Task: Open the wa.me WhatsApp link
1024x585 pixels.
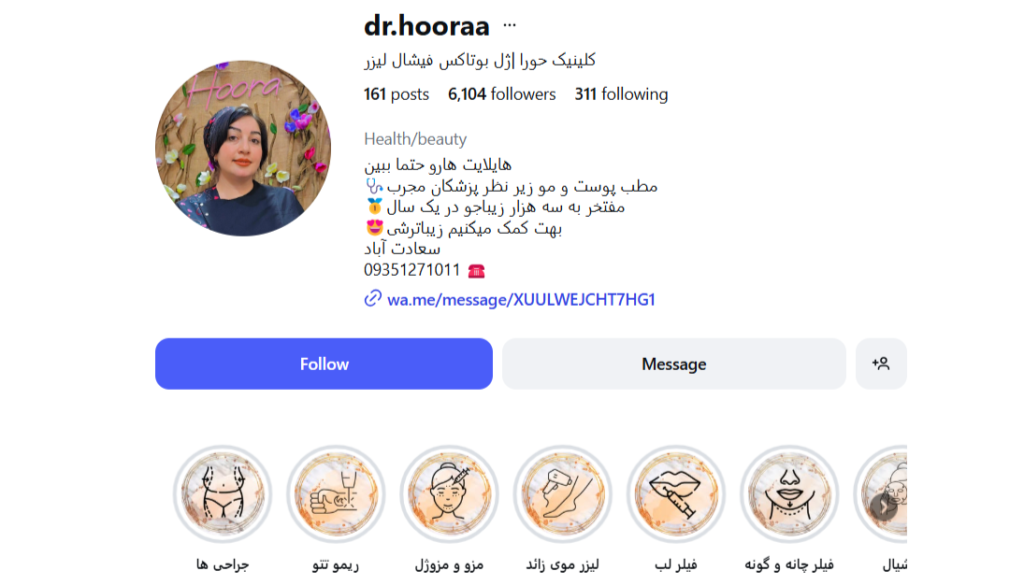Action: (520, 299)
